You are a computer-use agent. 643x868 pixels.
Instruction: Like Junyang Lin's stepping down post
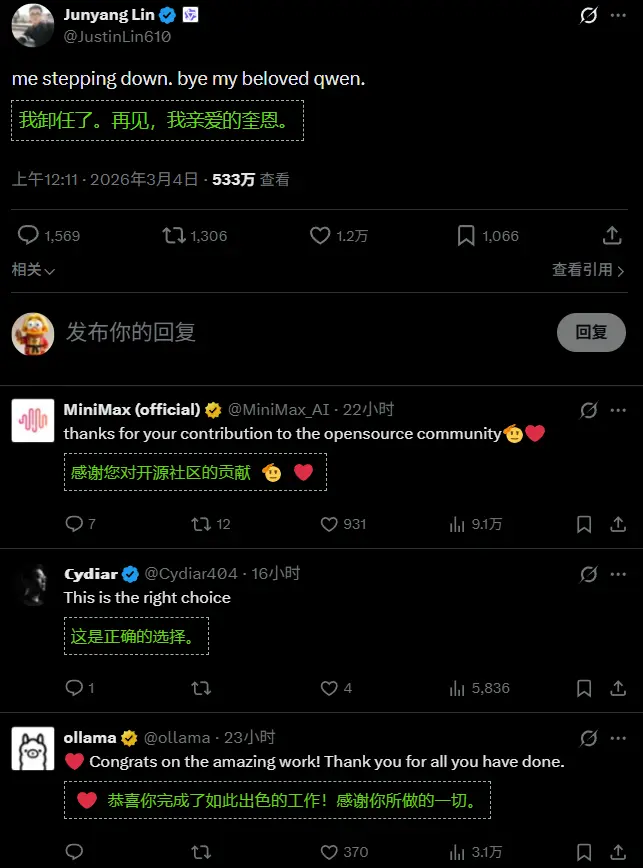pyautogui.click(x=320, y=235)
